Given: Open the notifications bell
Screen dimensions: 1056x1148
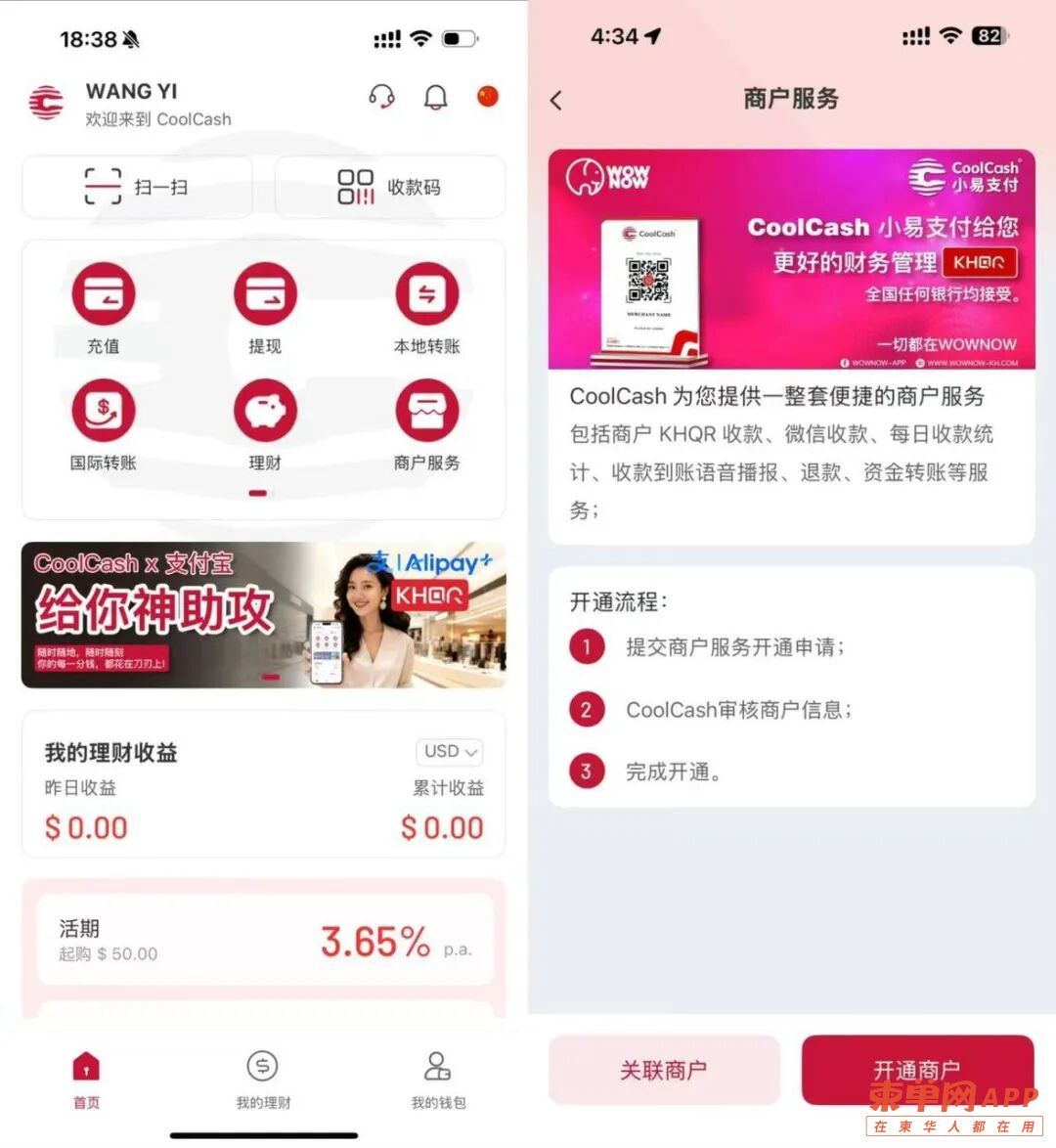Looking at the screenshot, I should point(435,97).
